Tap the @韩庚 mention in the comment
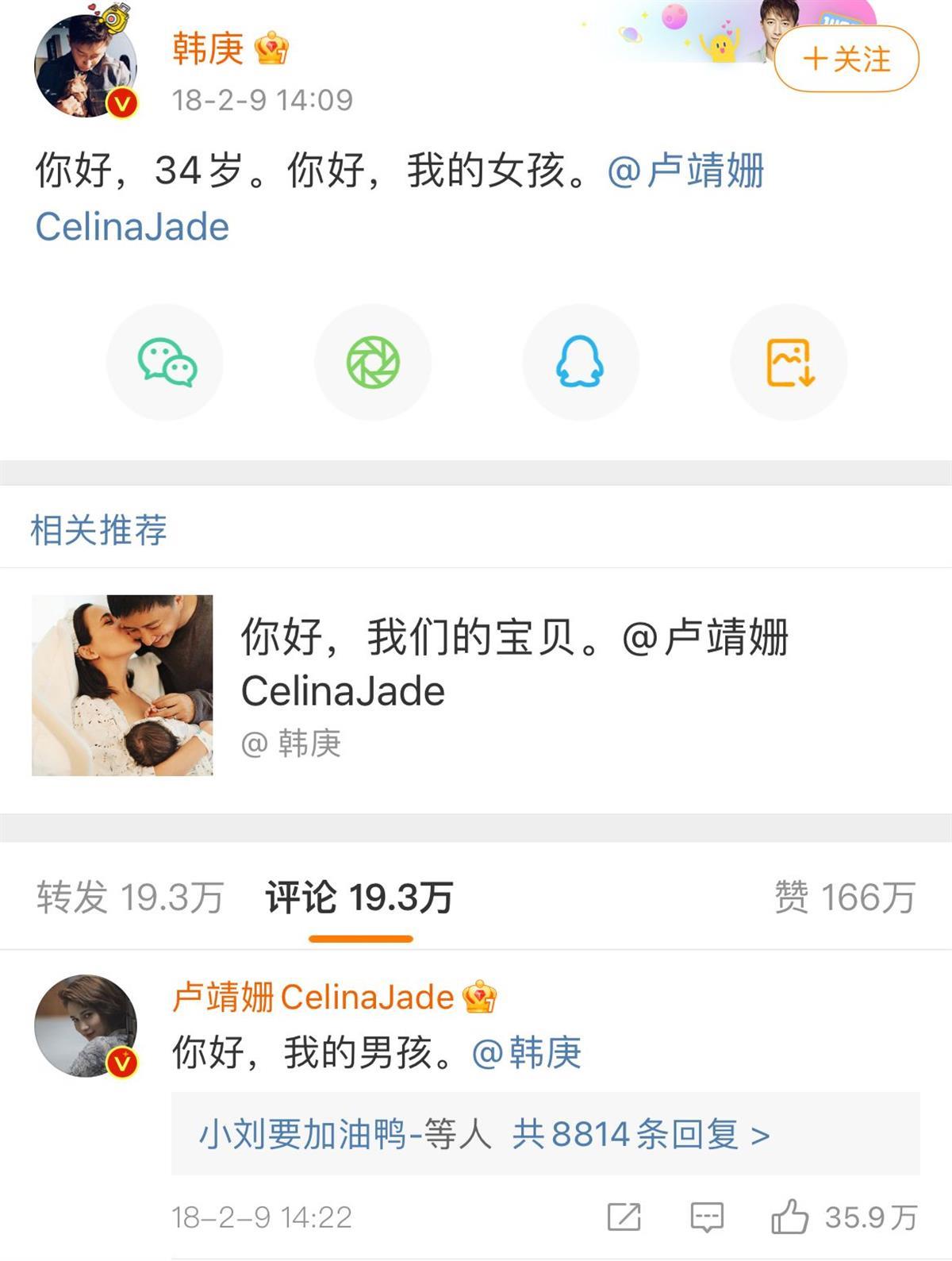 (527, 1053)
